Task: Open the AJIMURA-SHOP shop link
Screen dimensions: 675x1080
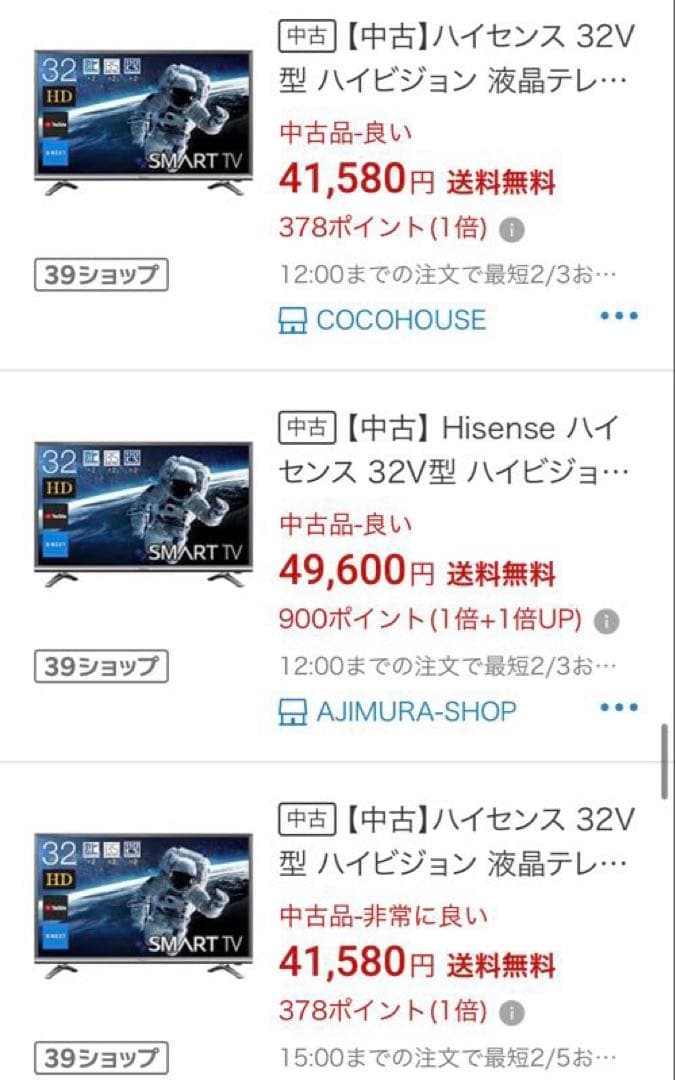Action: (x=416, y=711)
